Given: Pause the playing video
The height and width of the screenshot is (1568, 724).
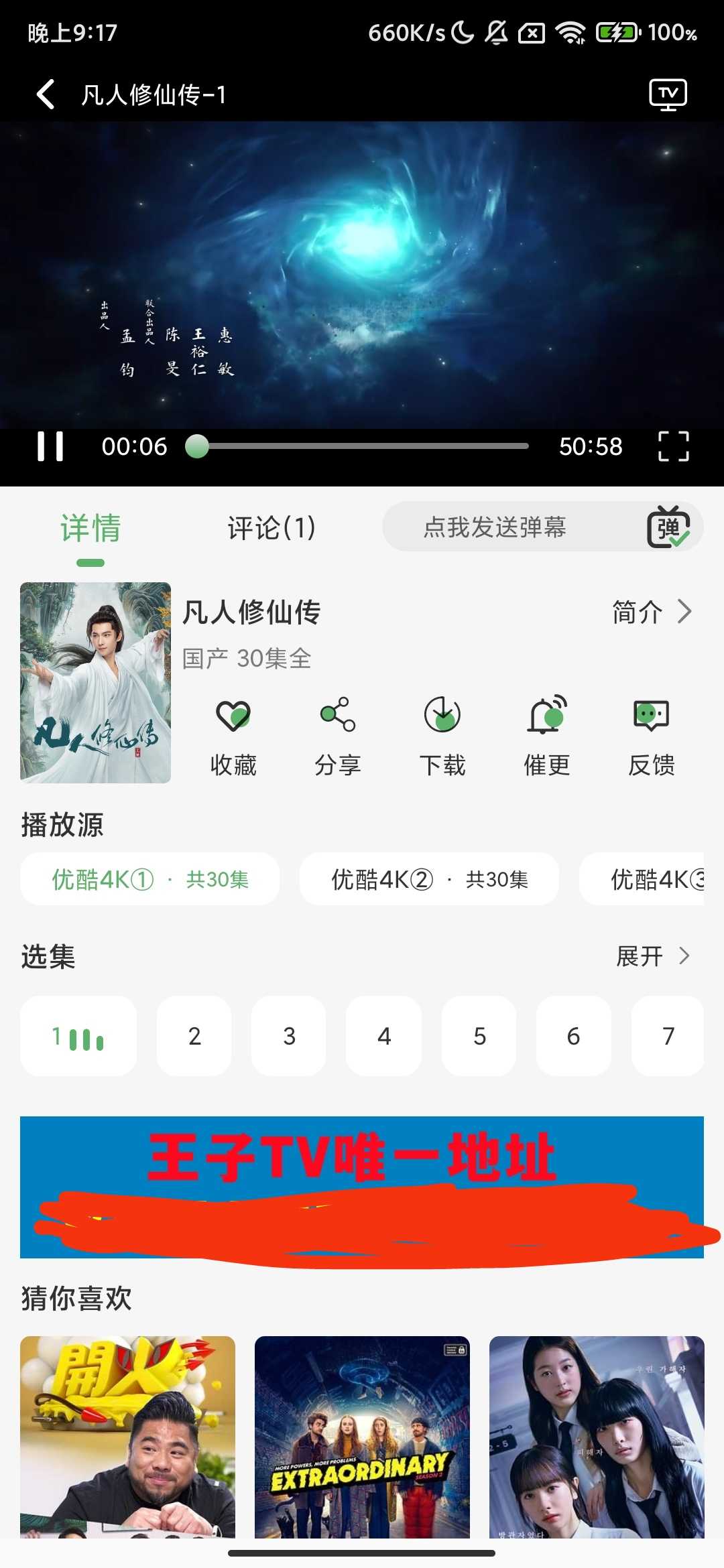Looking at the screenshot, I should point(50,446).
